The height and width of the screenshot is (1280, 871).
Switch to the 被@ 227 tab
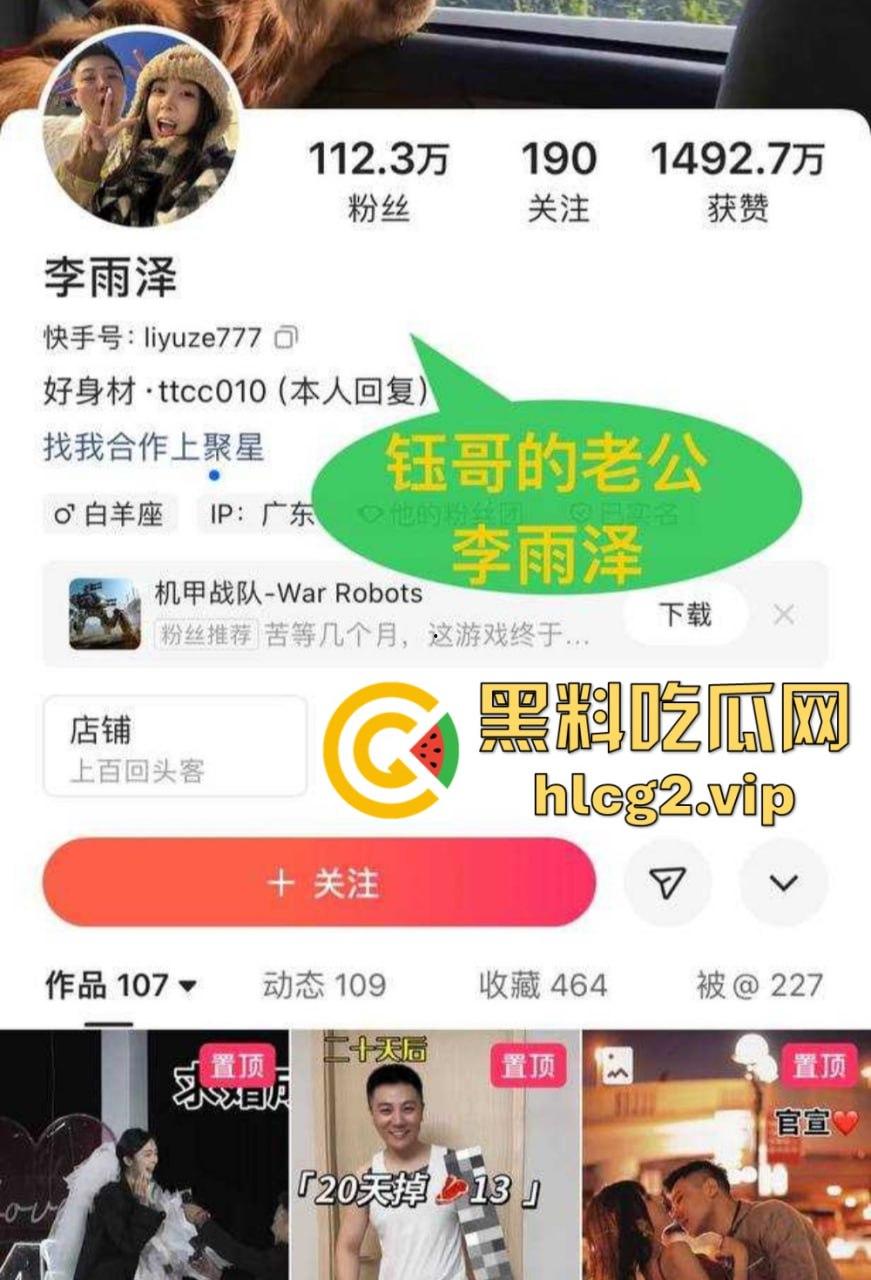tap(759, 985)
